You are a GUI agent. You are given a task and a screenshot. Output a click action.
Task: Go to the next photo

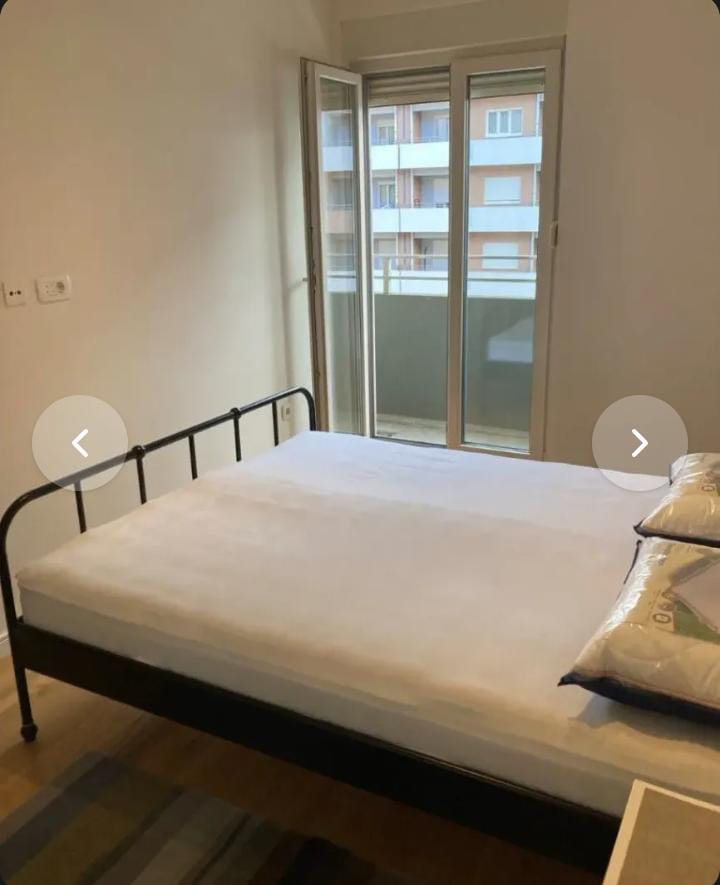coord(639,443)
